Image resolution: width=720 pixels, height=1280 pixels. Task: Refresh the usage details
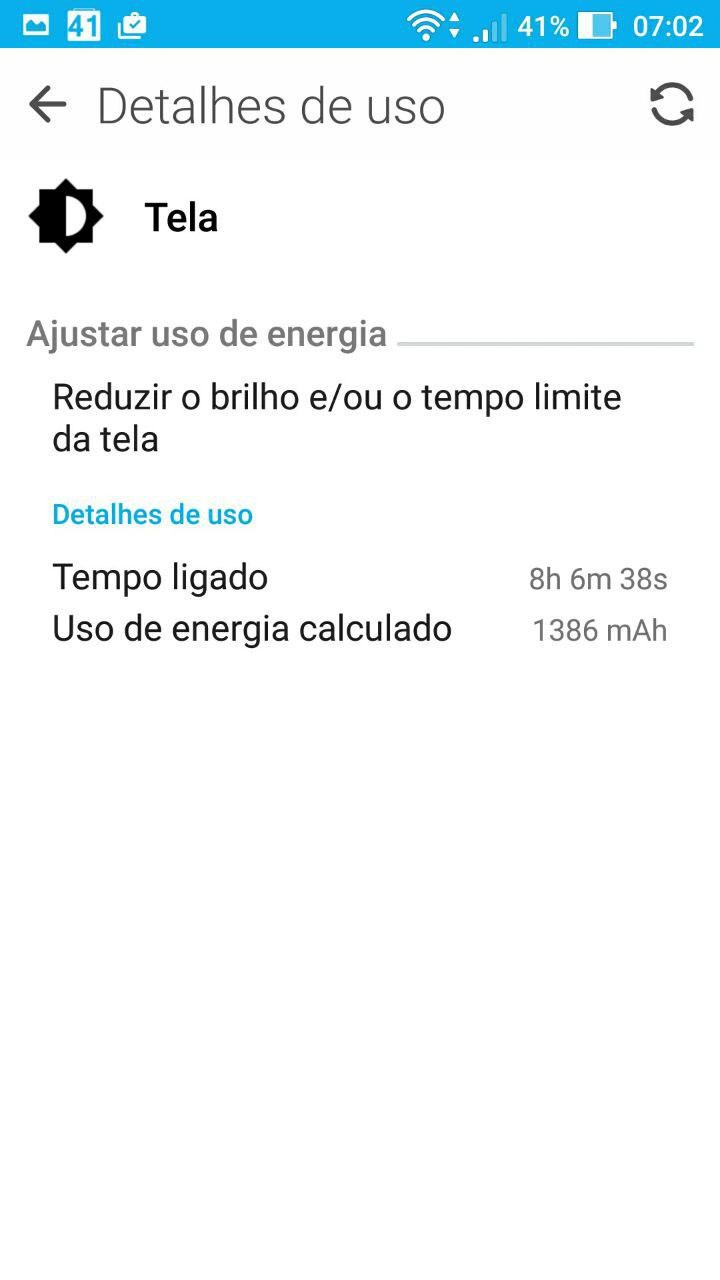pyautogui.click(x=672, y=104)
